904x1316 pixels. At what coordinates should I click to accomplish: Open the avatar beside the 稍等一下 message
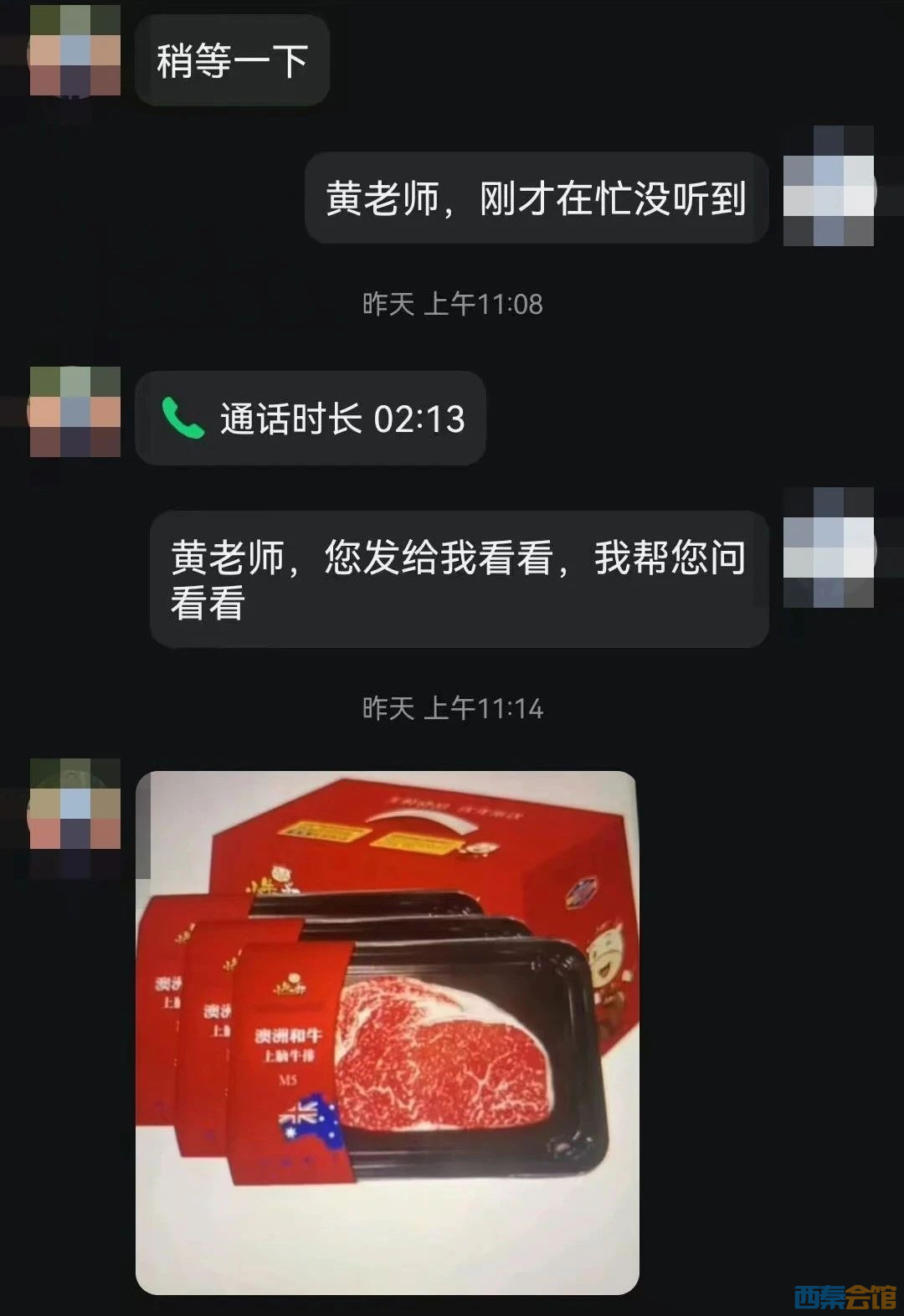coord(75,50)
